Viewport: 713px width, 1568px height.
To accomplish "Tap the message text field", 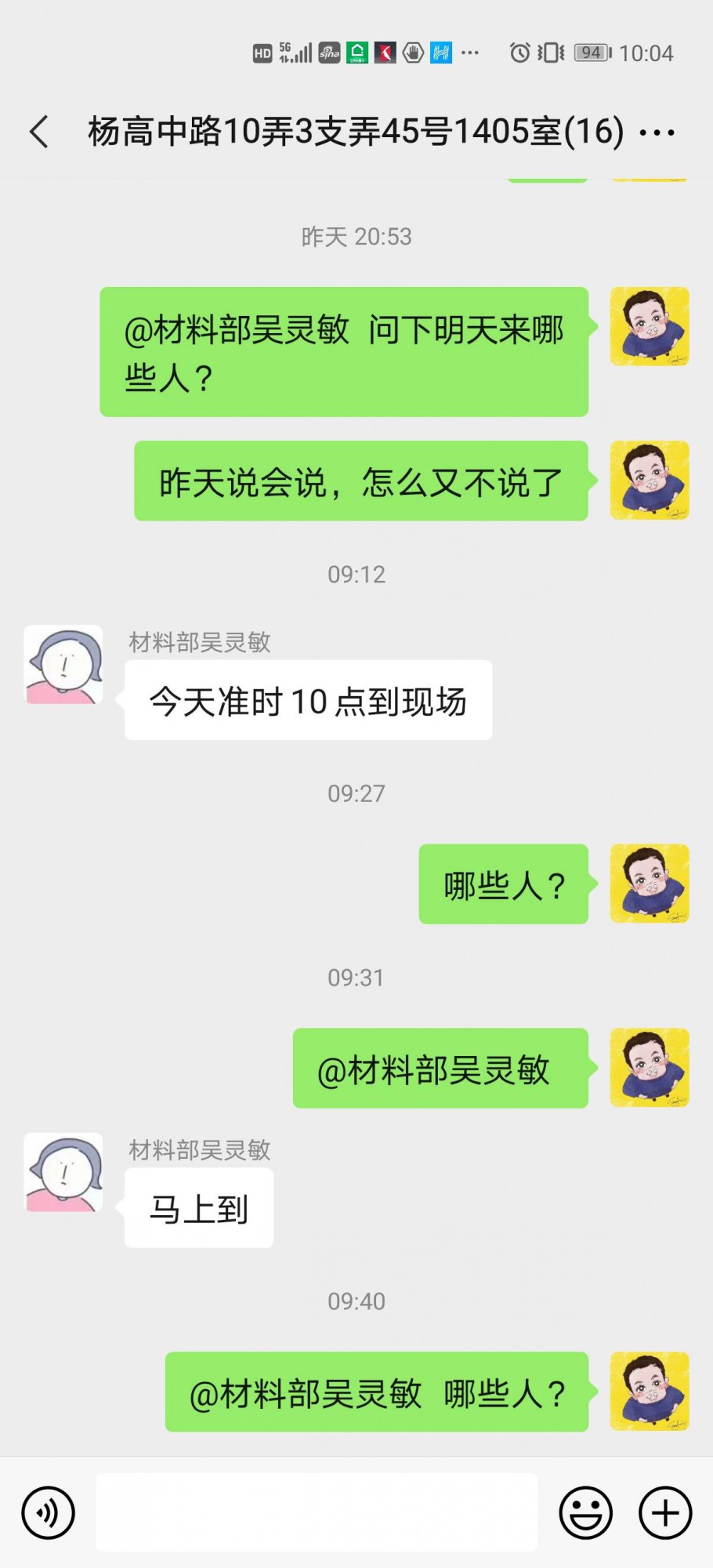I will coord(316,1512).
